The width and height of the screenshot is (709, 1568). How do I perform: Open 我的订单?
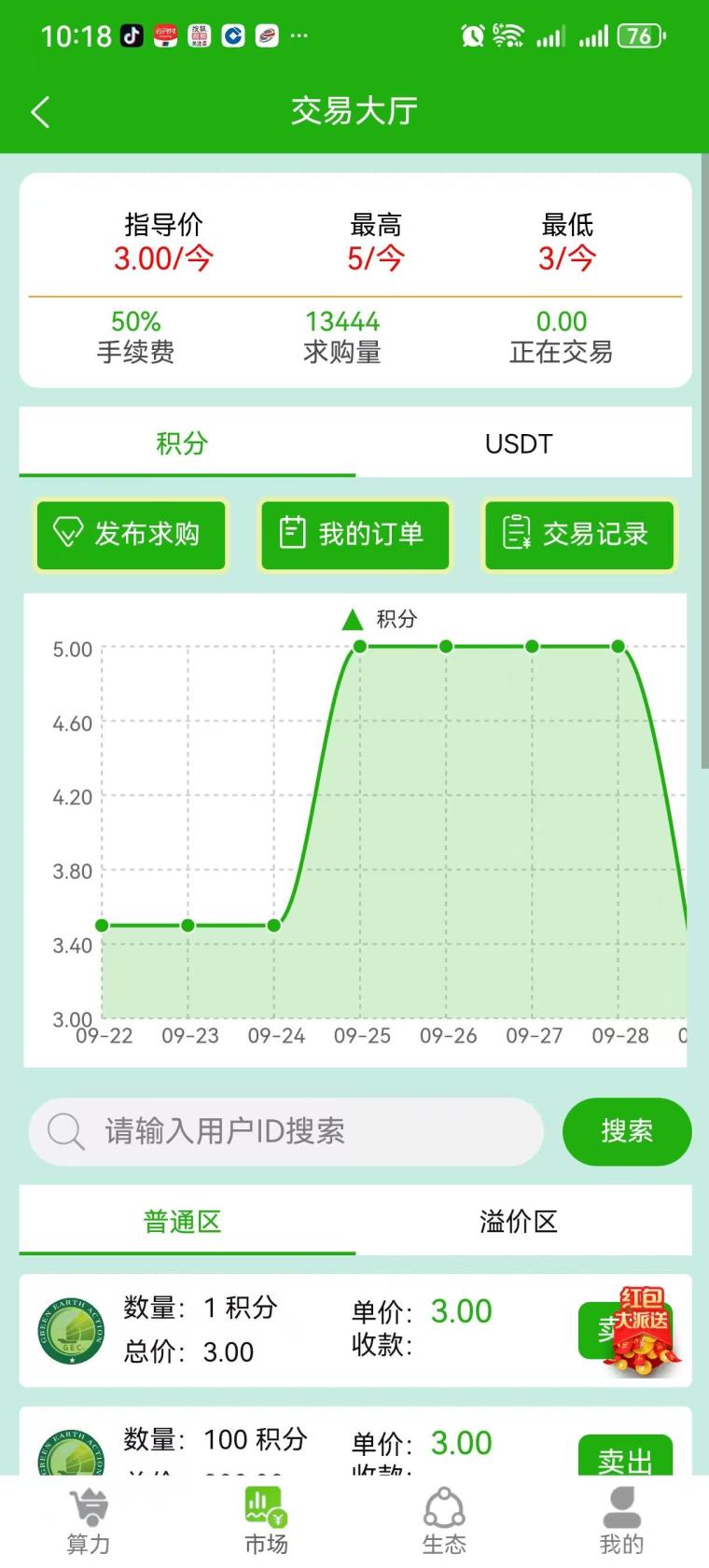pos(355,534)
